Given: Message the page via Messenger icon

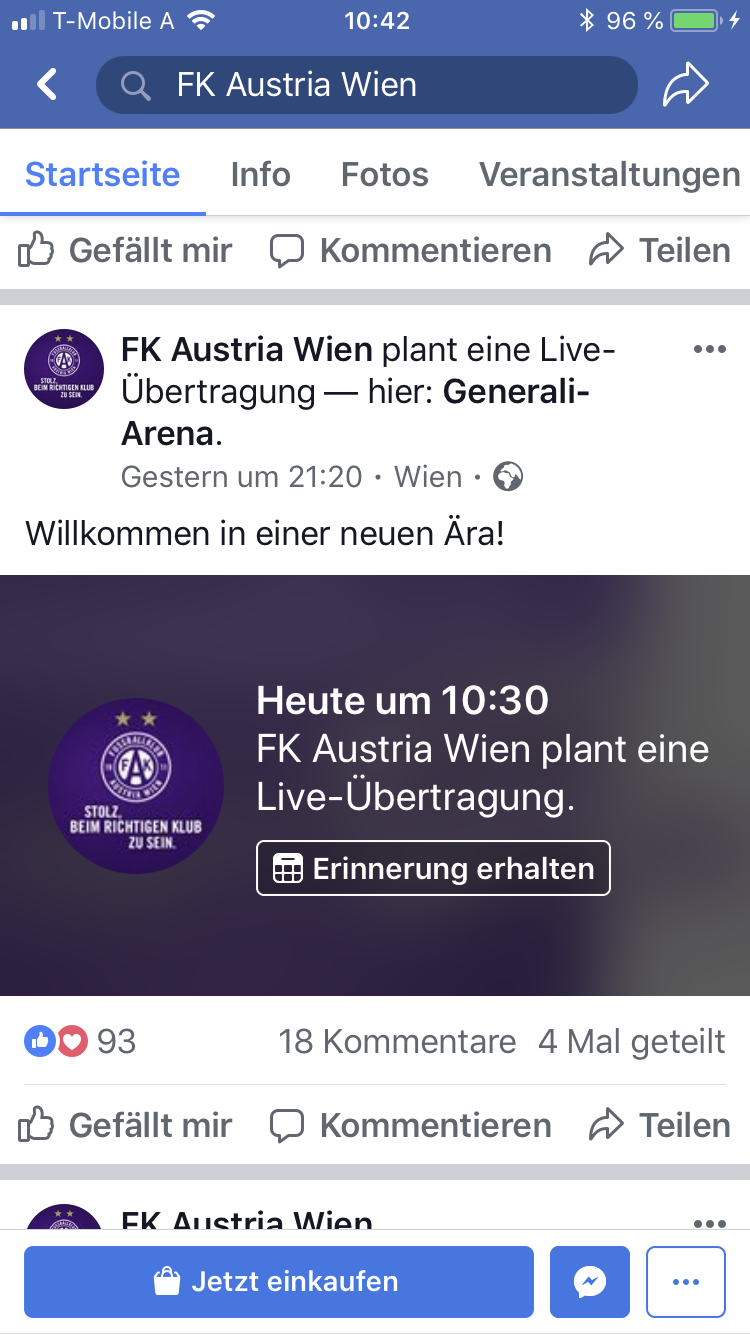Looking at the screenshot, I should click(x=590, y=1281).
